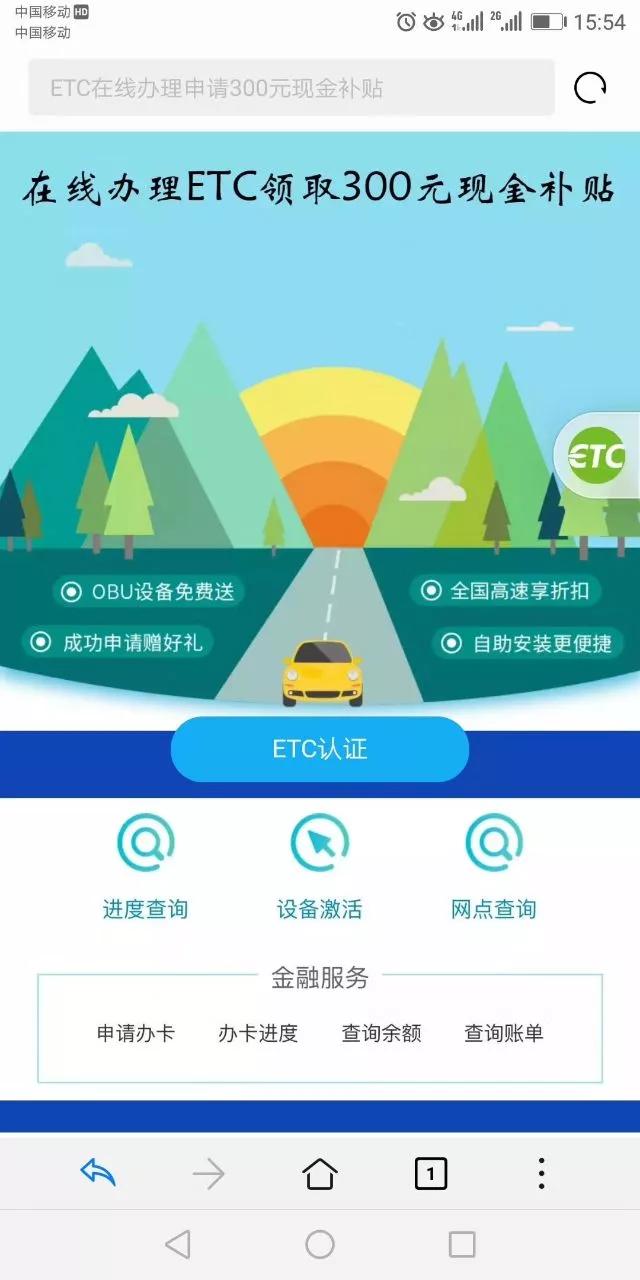
Task: Start ETC认证 verification
Action: (320, 749)
